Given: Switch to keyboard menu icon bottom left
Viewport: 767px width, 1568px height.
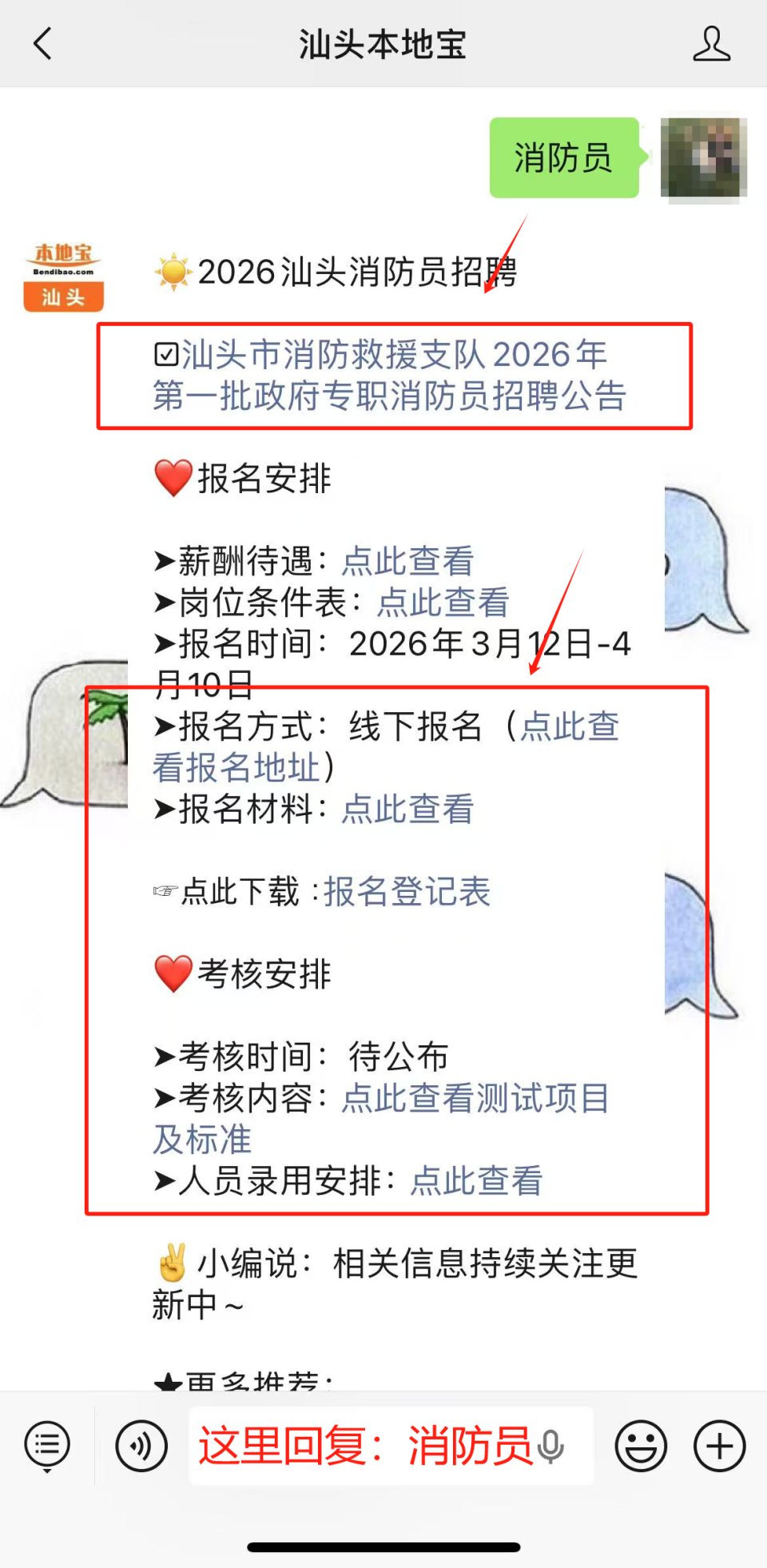Looking at the screenshot, I should pyautogui.click(x=46, y=1445).
